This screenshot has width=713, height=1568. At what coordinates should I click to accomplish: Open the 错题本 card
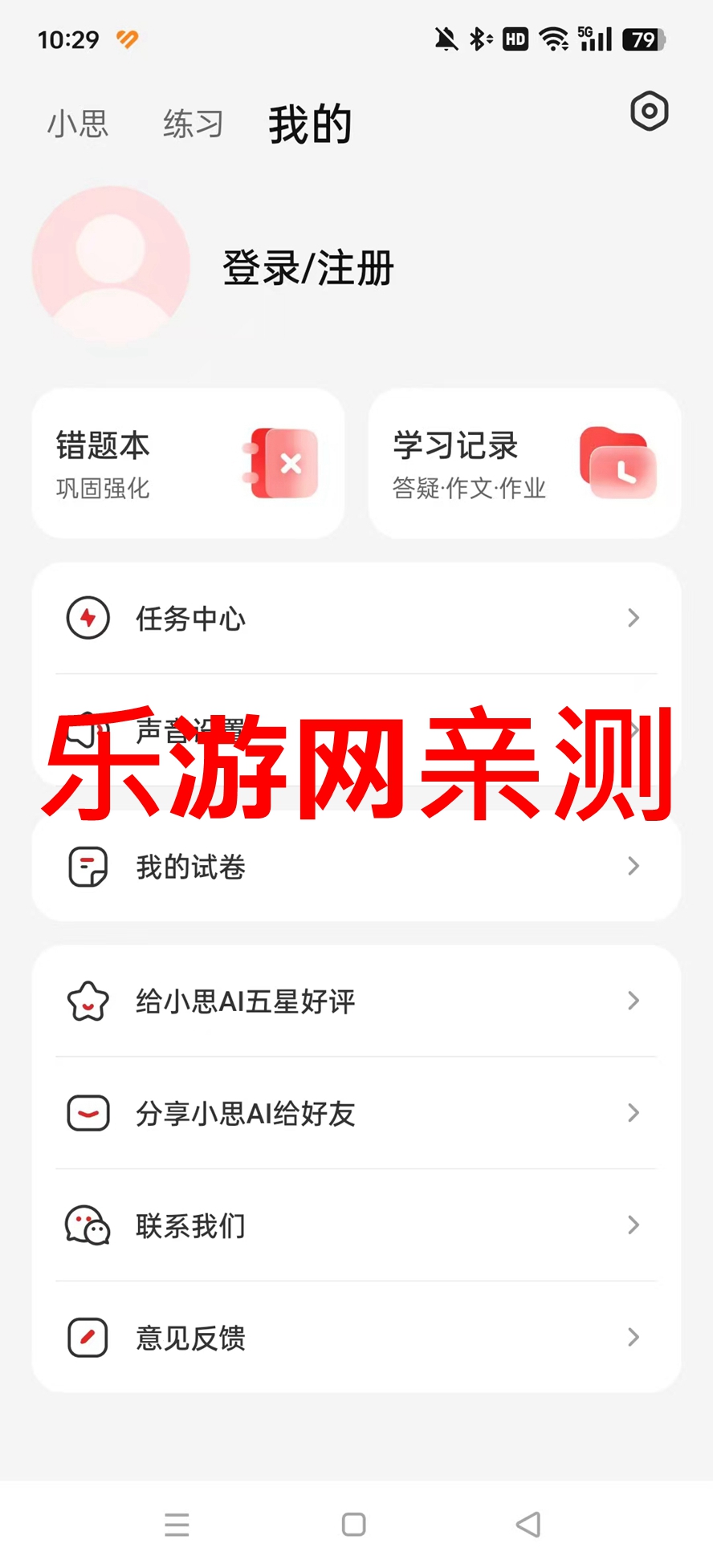coord(189,464)
